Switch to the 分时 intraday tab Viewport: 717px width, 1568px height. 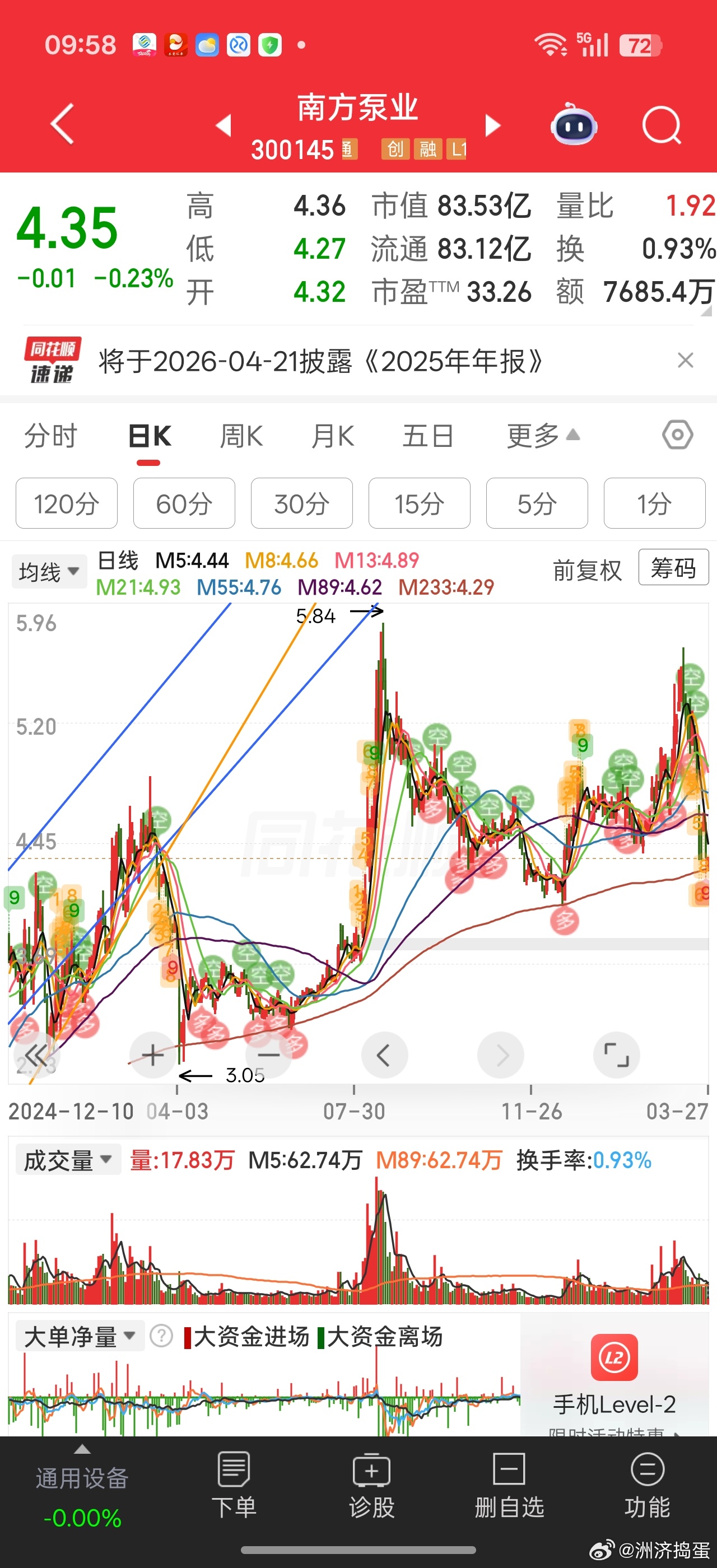[x=51, y=435]
